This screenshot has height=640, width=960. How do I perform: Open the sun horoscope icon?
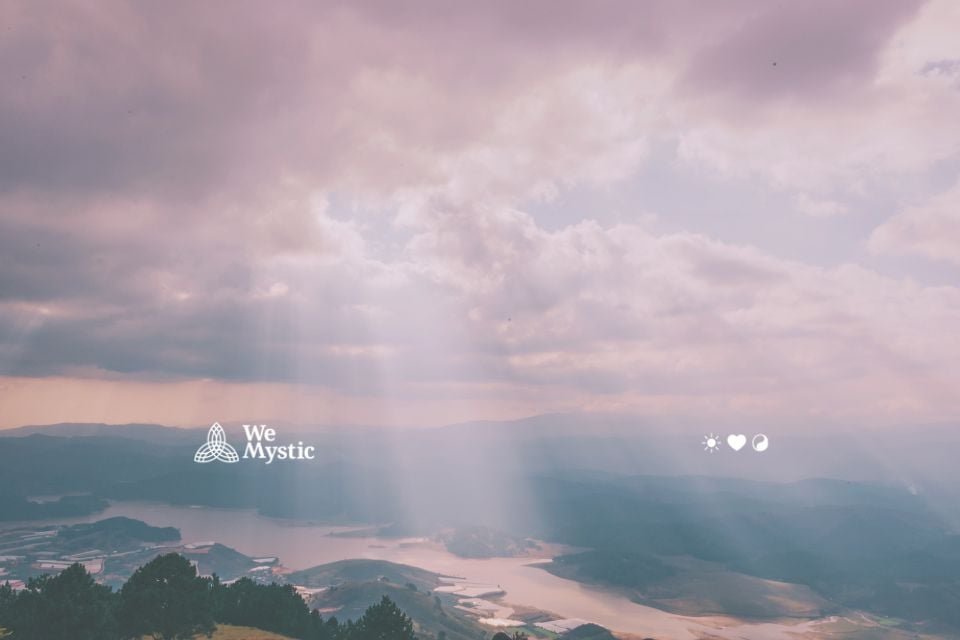(711, 443)
